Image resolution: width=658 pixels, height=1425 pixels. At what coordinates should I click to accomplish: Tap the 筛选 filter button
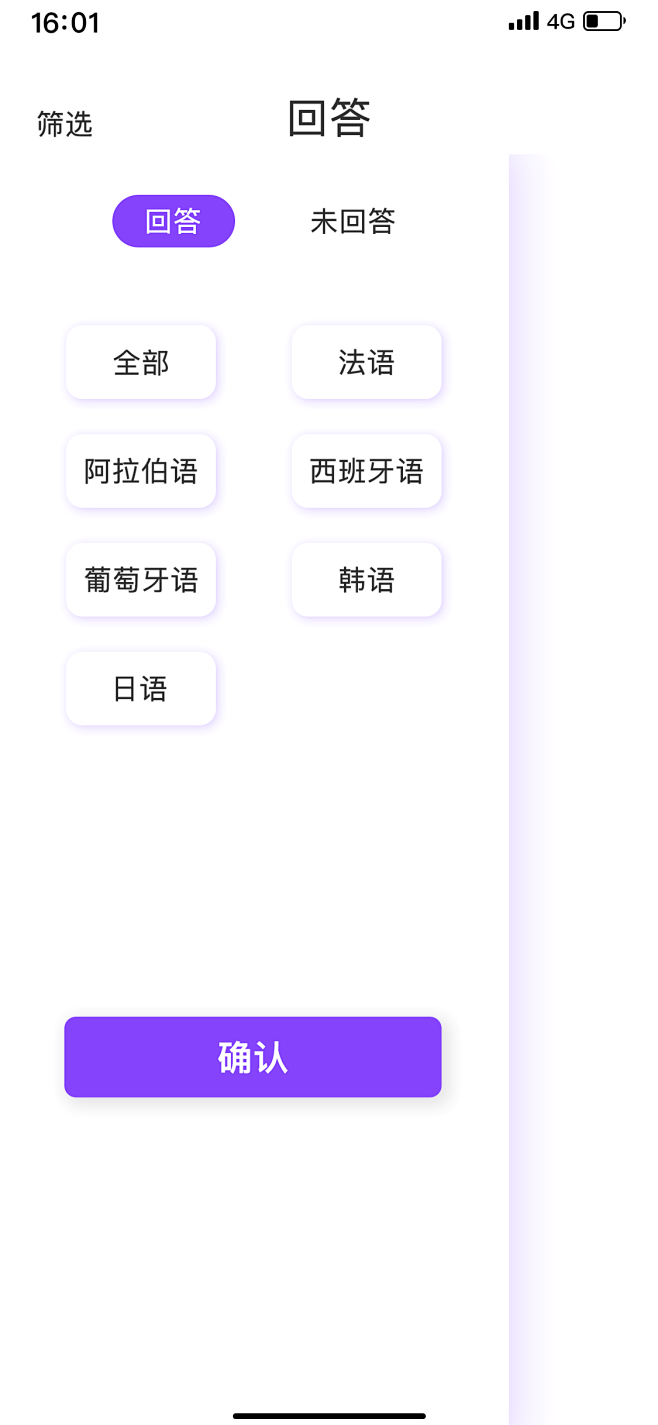65,124
